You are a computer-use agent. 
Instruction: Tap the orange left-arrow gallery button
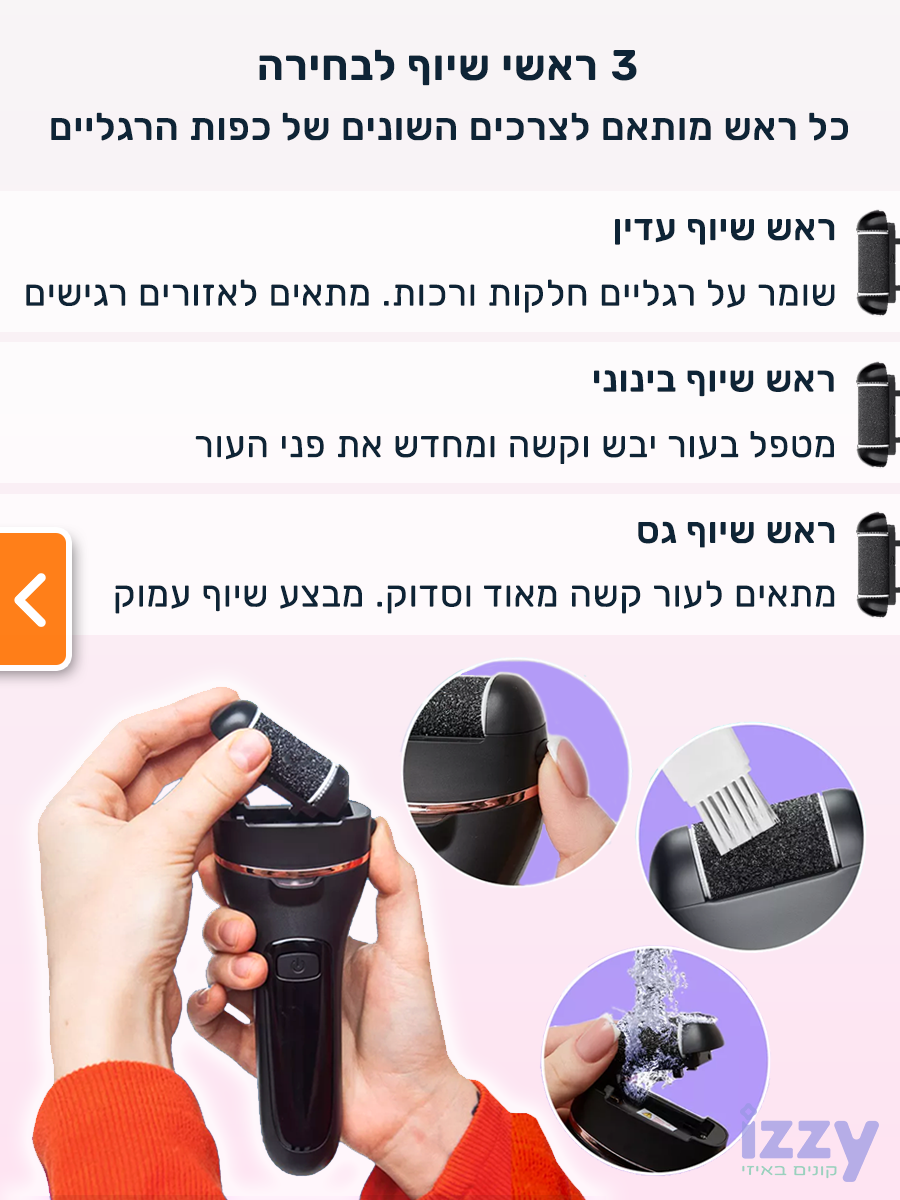click(33, 600)
